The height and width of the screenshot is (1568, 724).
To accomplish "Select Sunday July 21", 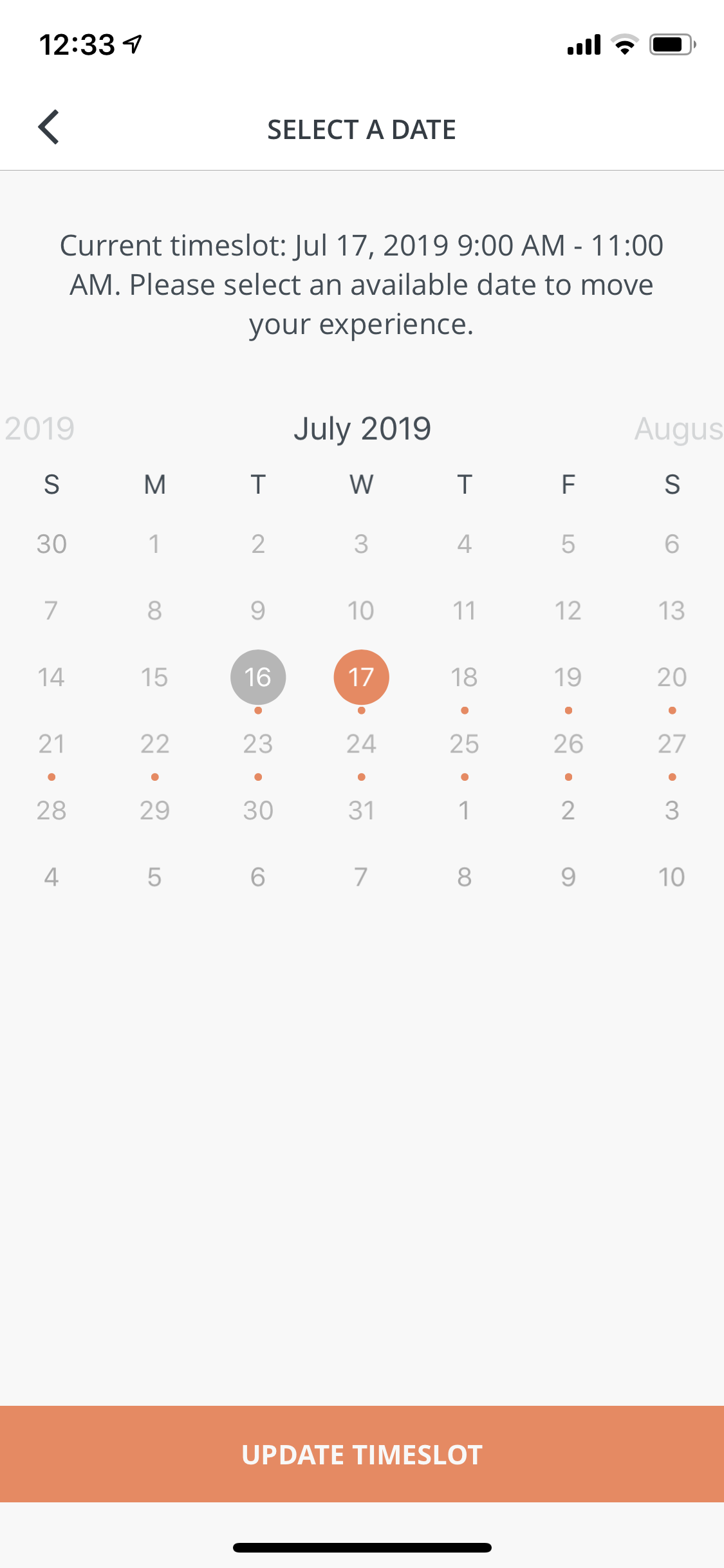I will point(51,744).
